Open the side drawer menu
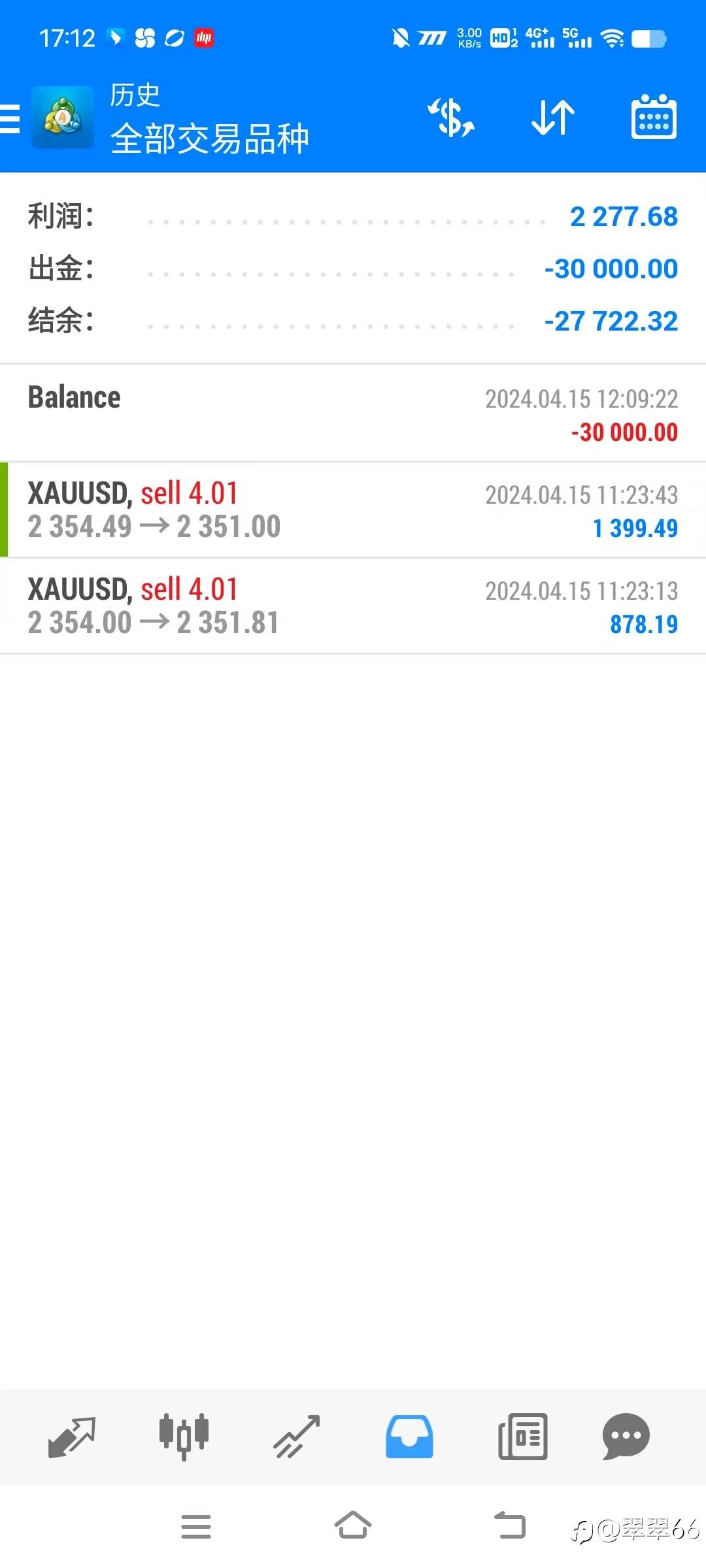This screenshot has height=1568, width=706. pos(10,119)
